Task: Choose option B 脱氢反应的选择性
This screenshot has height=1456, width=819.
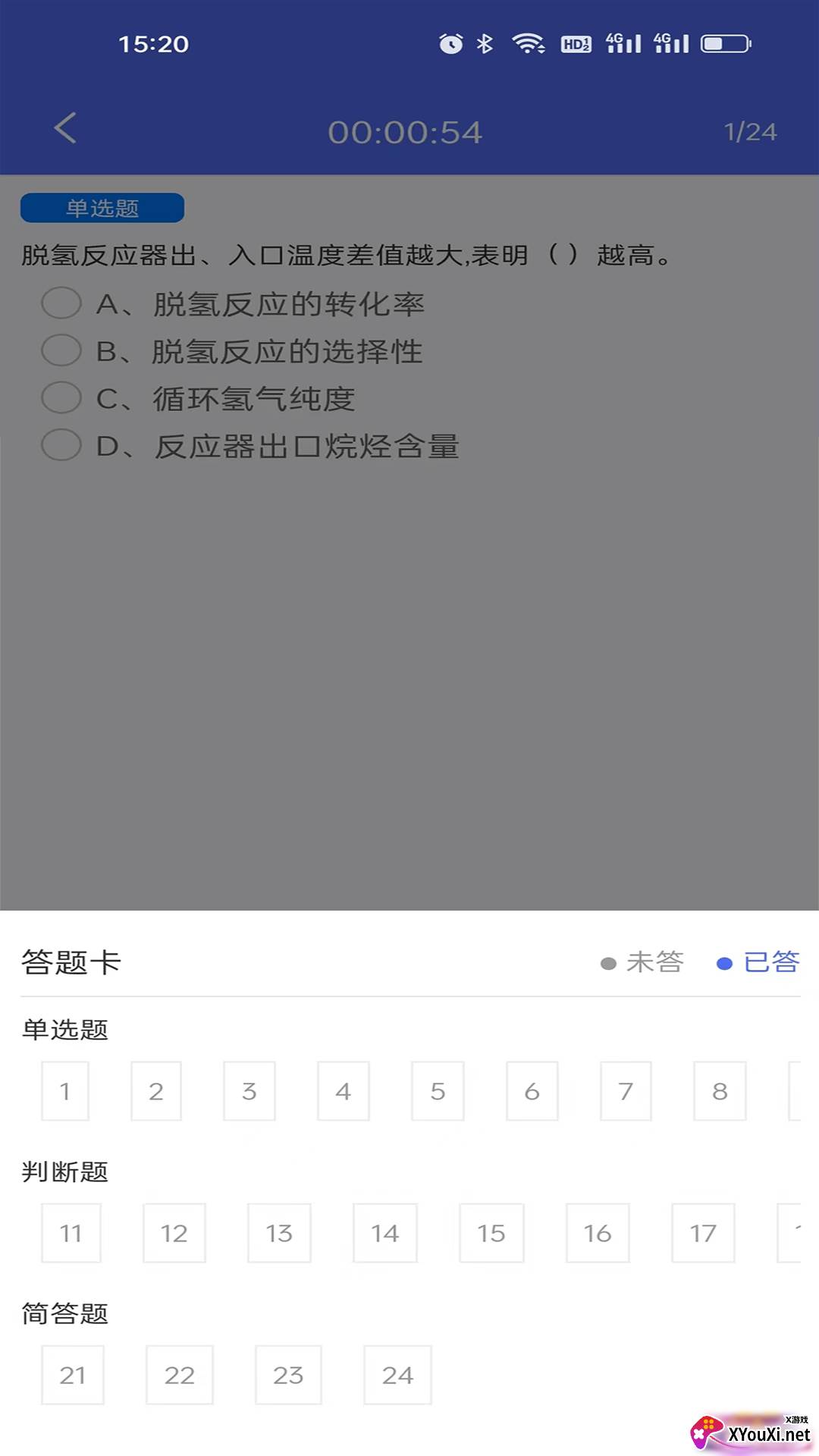Action: (61, 350)
